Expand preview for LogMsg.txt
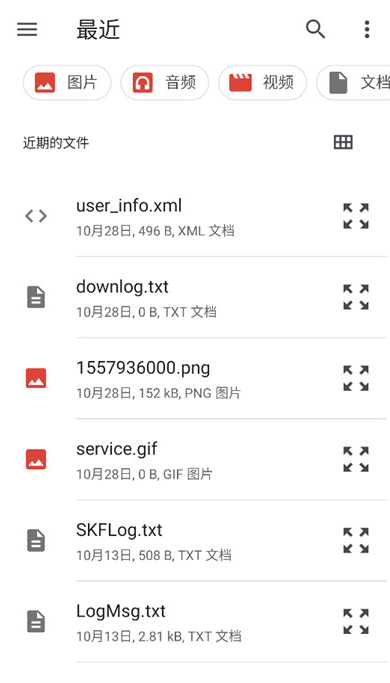390x683 pixels. pyautogui.click(x=356, y=621)
